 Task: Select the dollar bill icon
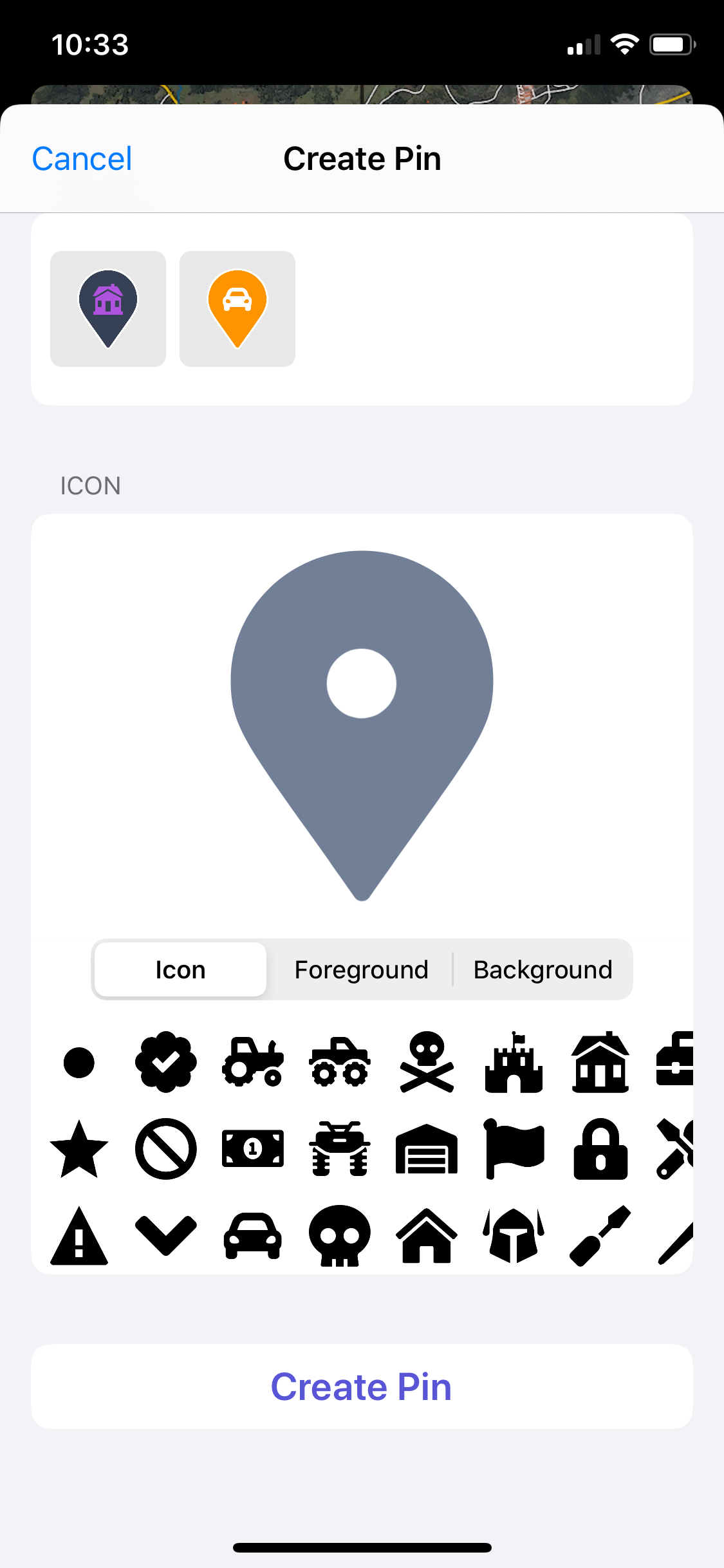[x=253, y=1149]
